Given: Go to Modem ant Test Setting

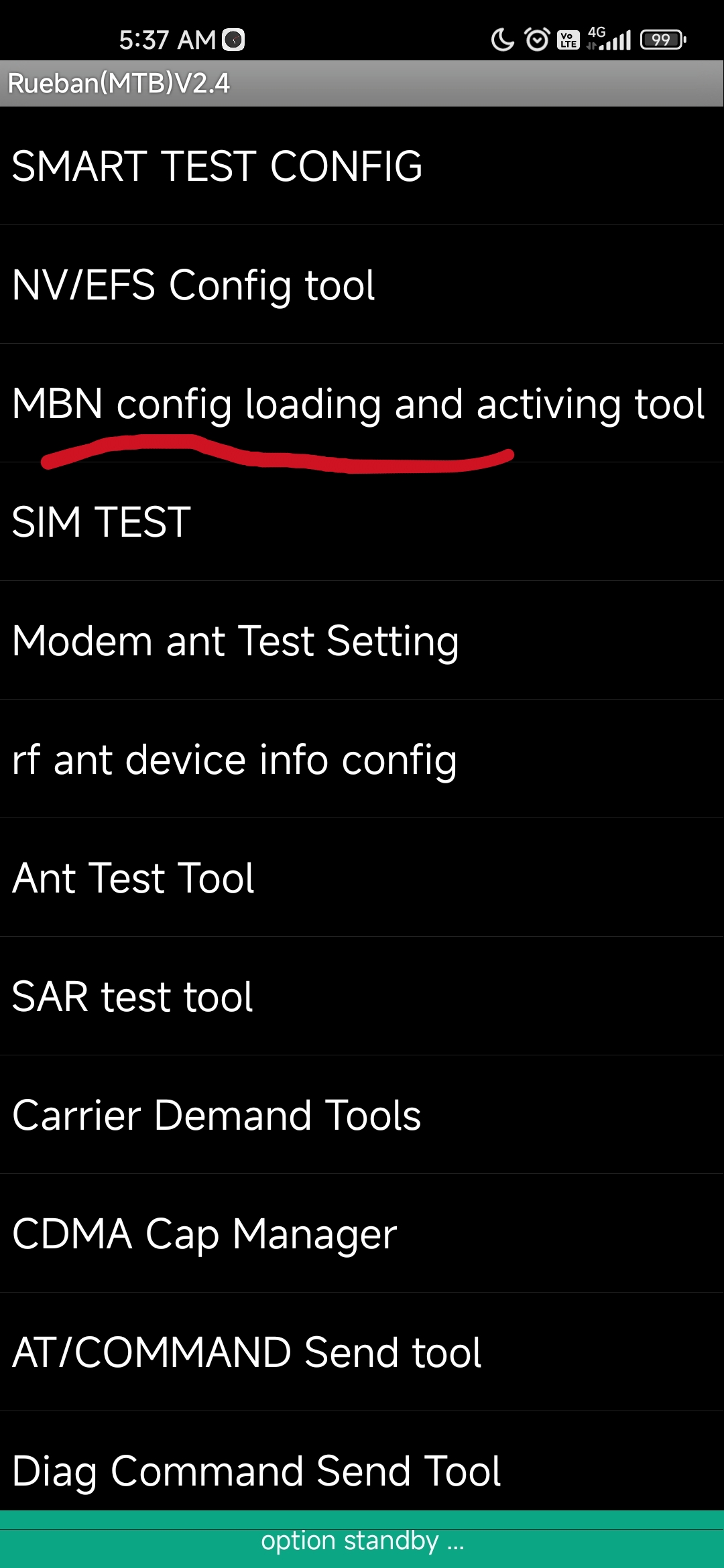Looking at the screenshot, I should click(x=362, y=640).
